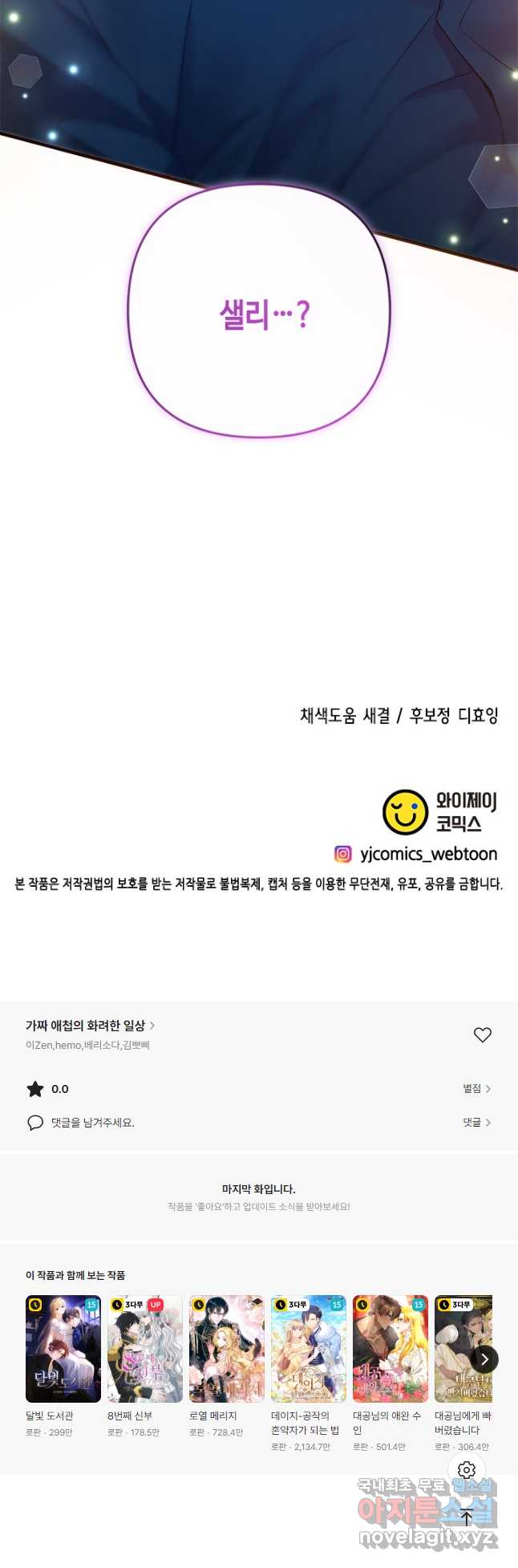Like this webtoon with the heart icon

pos(482,1035)
